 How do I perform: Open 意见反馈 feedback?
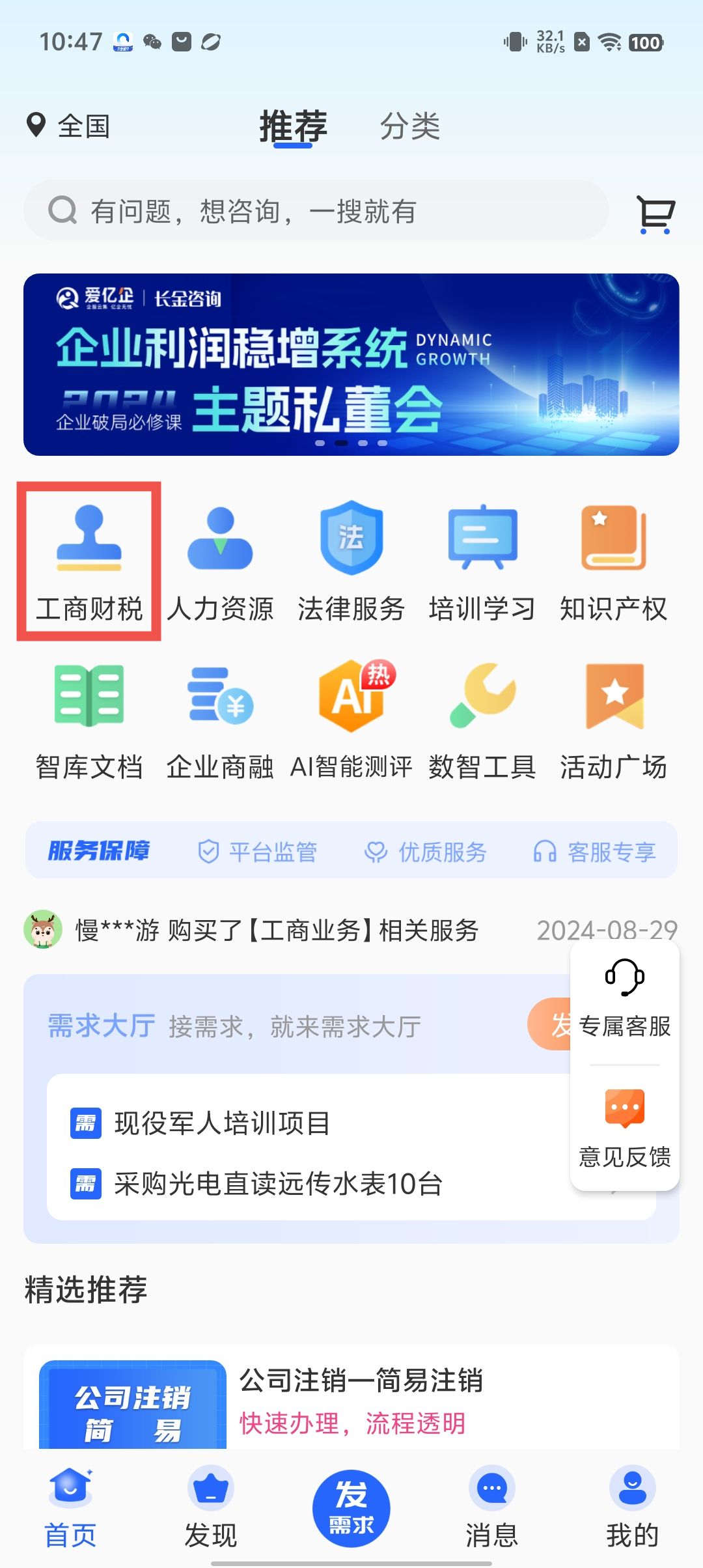click(x=625, y=1128)
